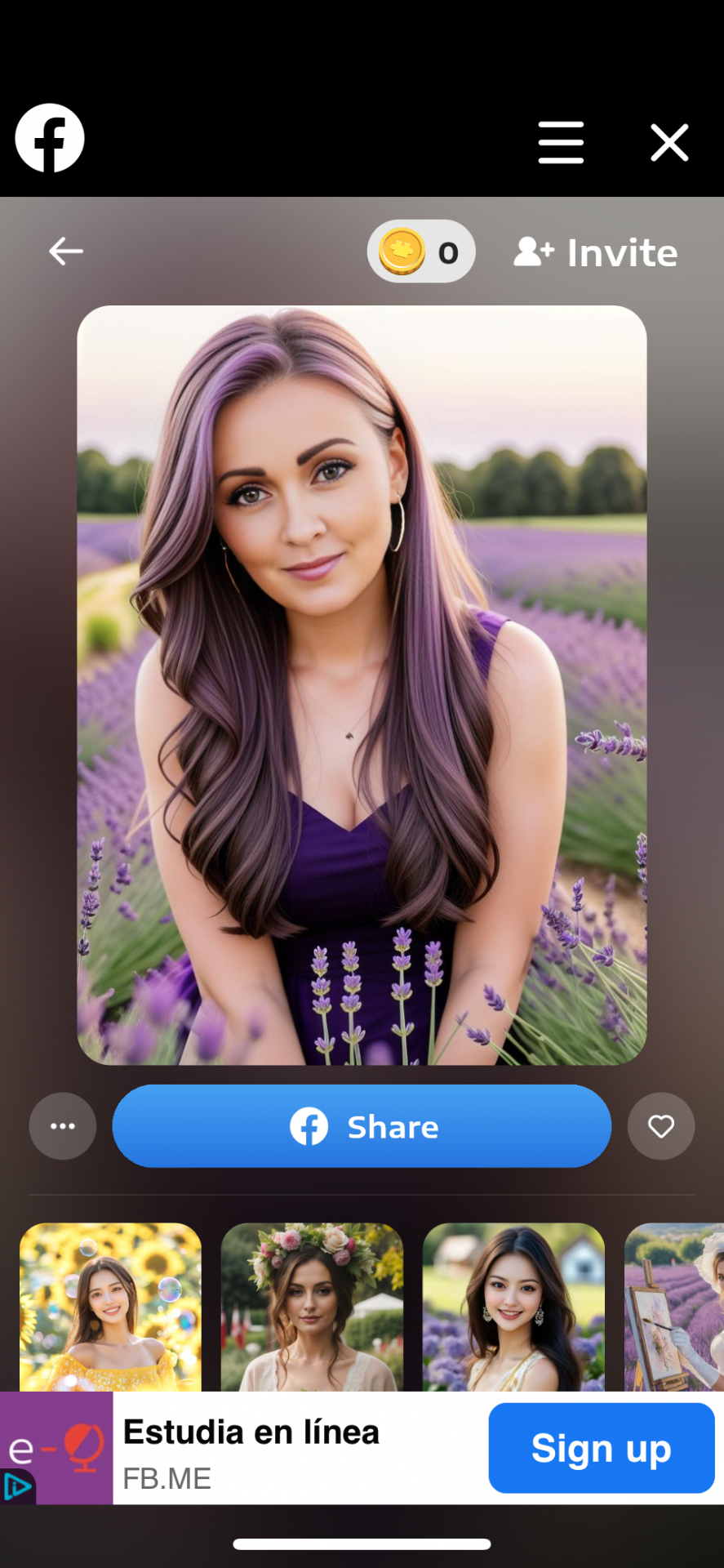Go back with the arrow icon
Screen dimensions: 724x1568
(66, 251)
